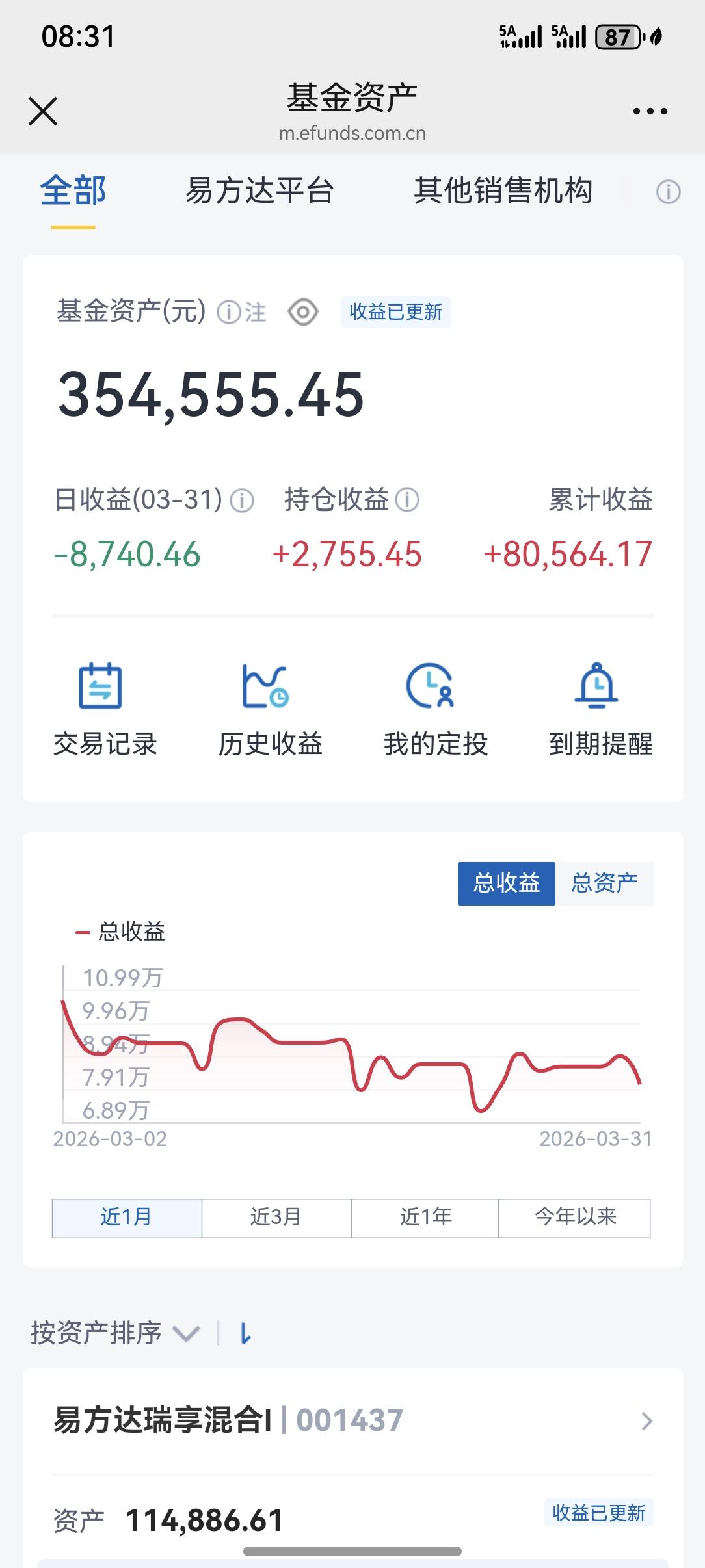Tap the info icon beside 日收益
This screenshot has height=1568, width=705.
click(241, 501)
